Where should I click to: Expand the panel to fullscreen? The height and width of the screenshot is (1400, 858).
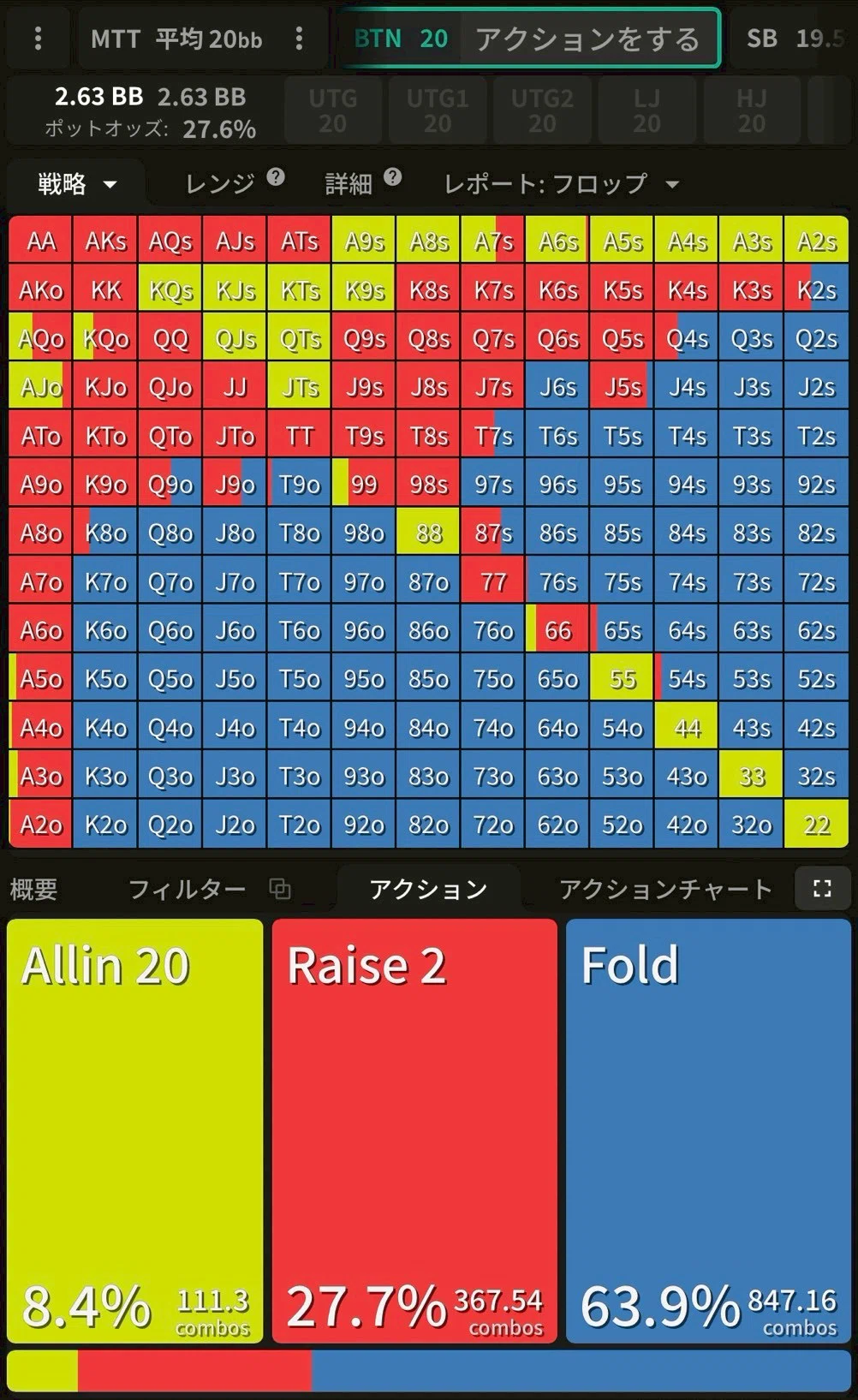coord(822,889)
